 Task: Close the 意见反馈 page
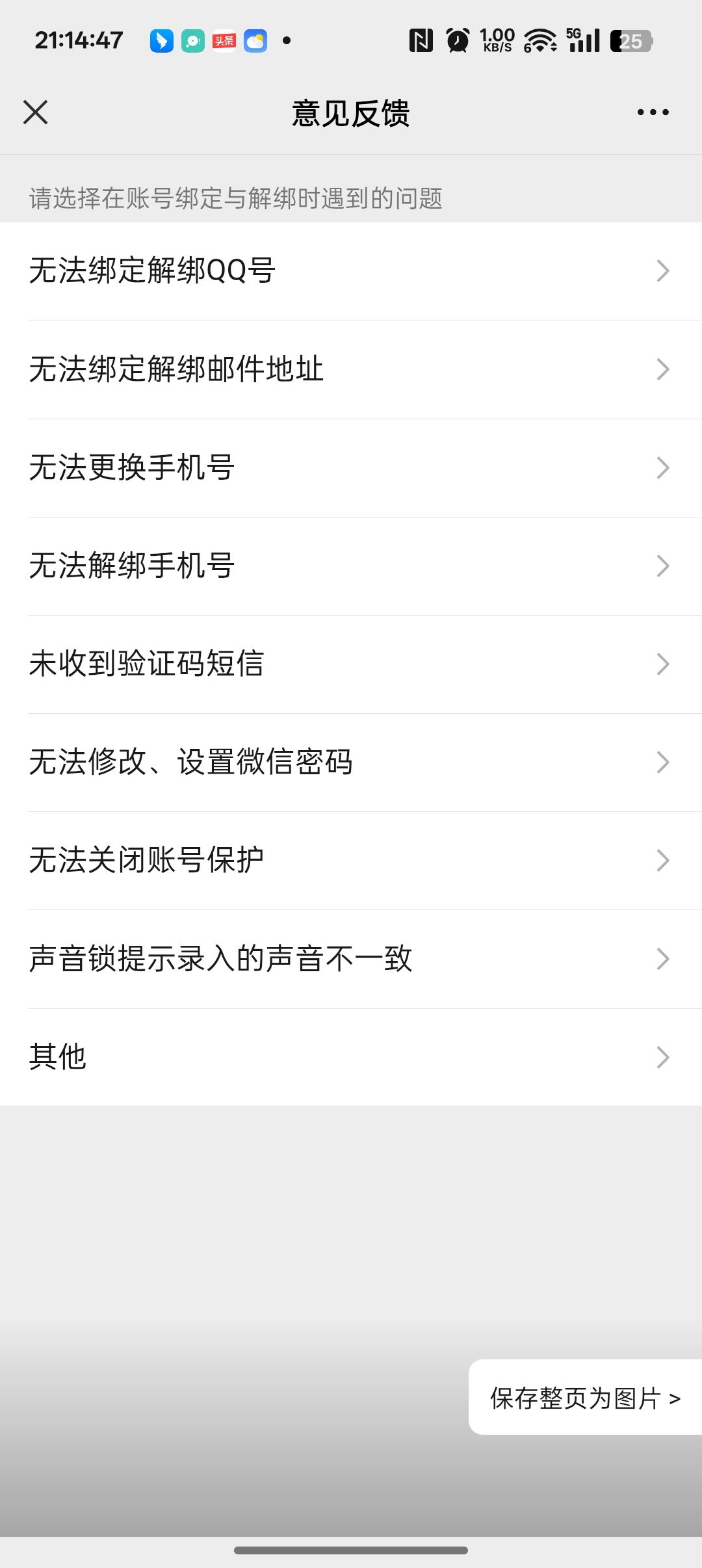[36, 112]
